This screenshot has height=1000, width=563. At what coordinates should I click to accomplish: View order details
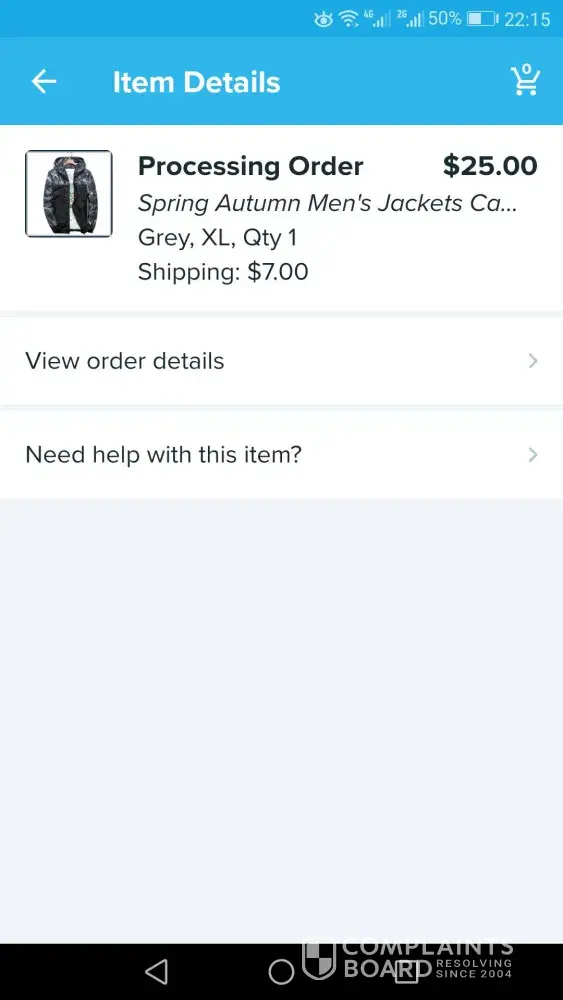(x=281, y=361)
